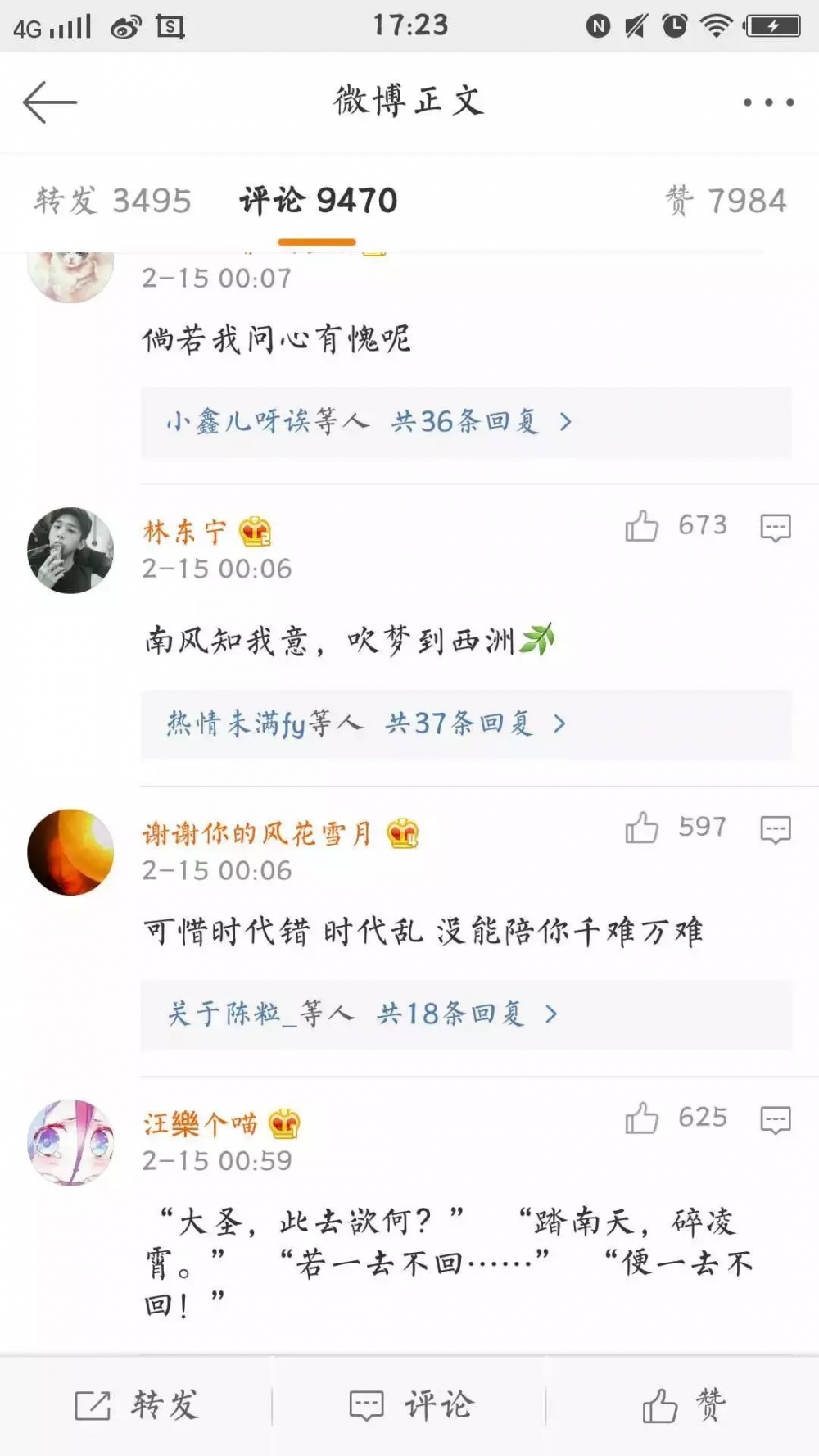Open 林东宁's profile avatar
The image size is (819, 1456).
[70, 550]
